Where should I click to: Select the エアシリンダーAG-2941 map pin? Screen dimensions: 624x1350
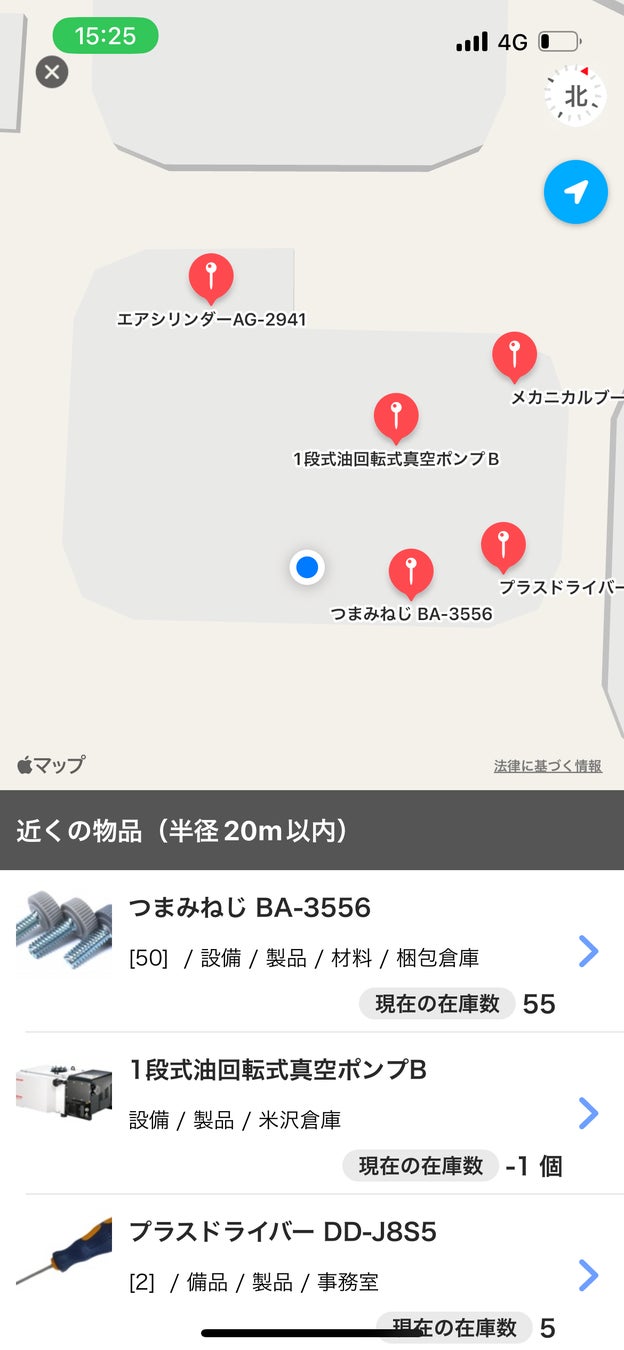tap(211, 276)
